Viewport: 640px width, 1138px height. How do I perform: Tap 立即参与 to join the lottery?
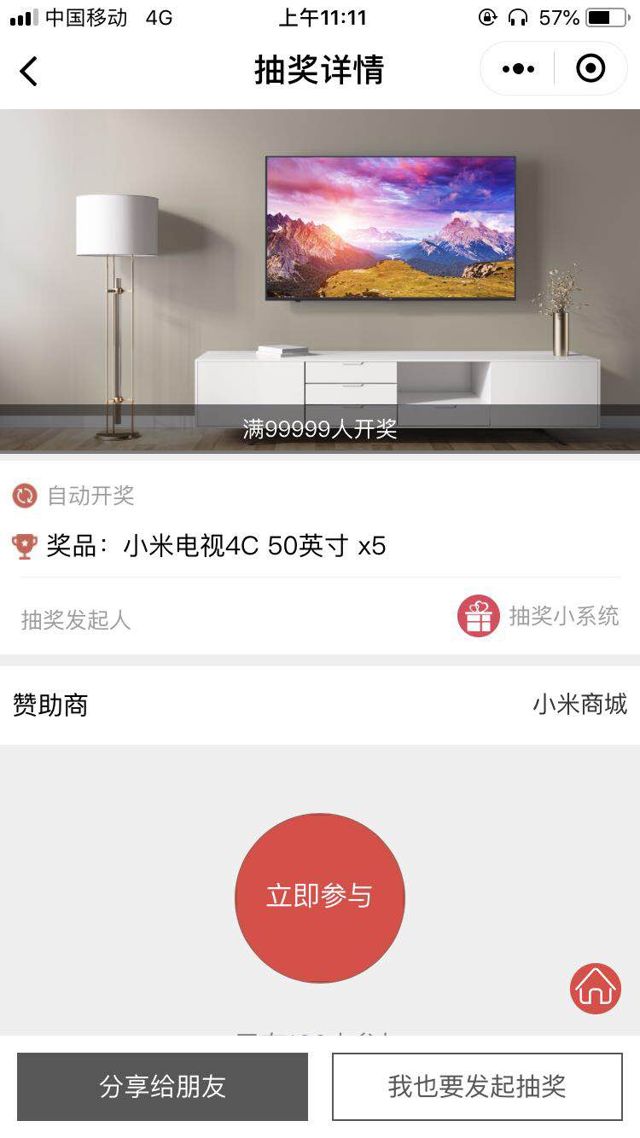[x=319, y=897]
